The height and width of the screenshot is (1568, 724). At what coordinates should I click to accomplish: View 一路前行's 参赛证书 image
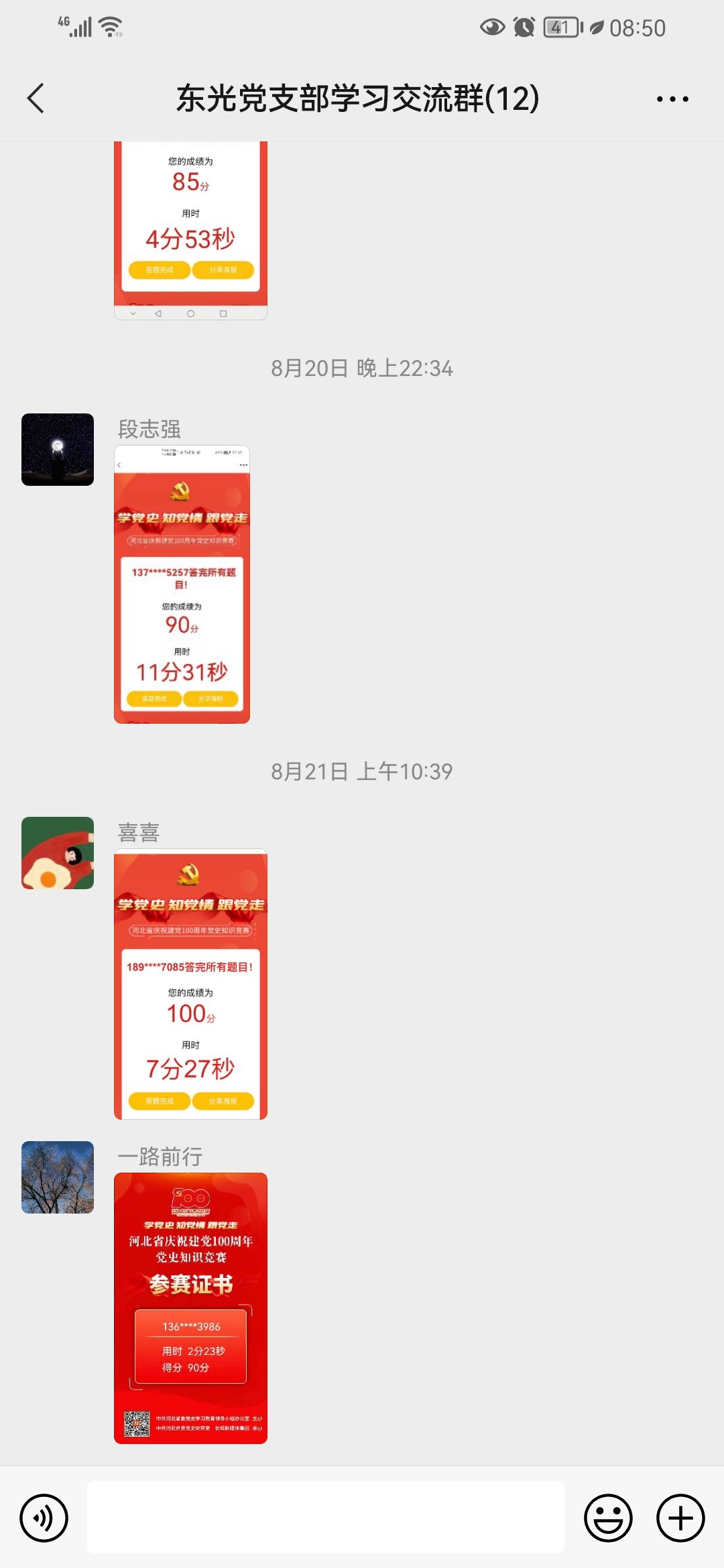[x=190, y=1308]
